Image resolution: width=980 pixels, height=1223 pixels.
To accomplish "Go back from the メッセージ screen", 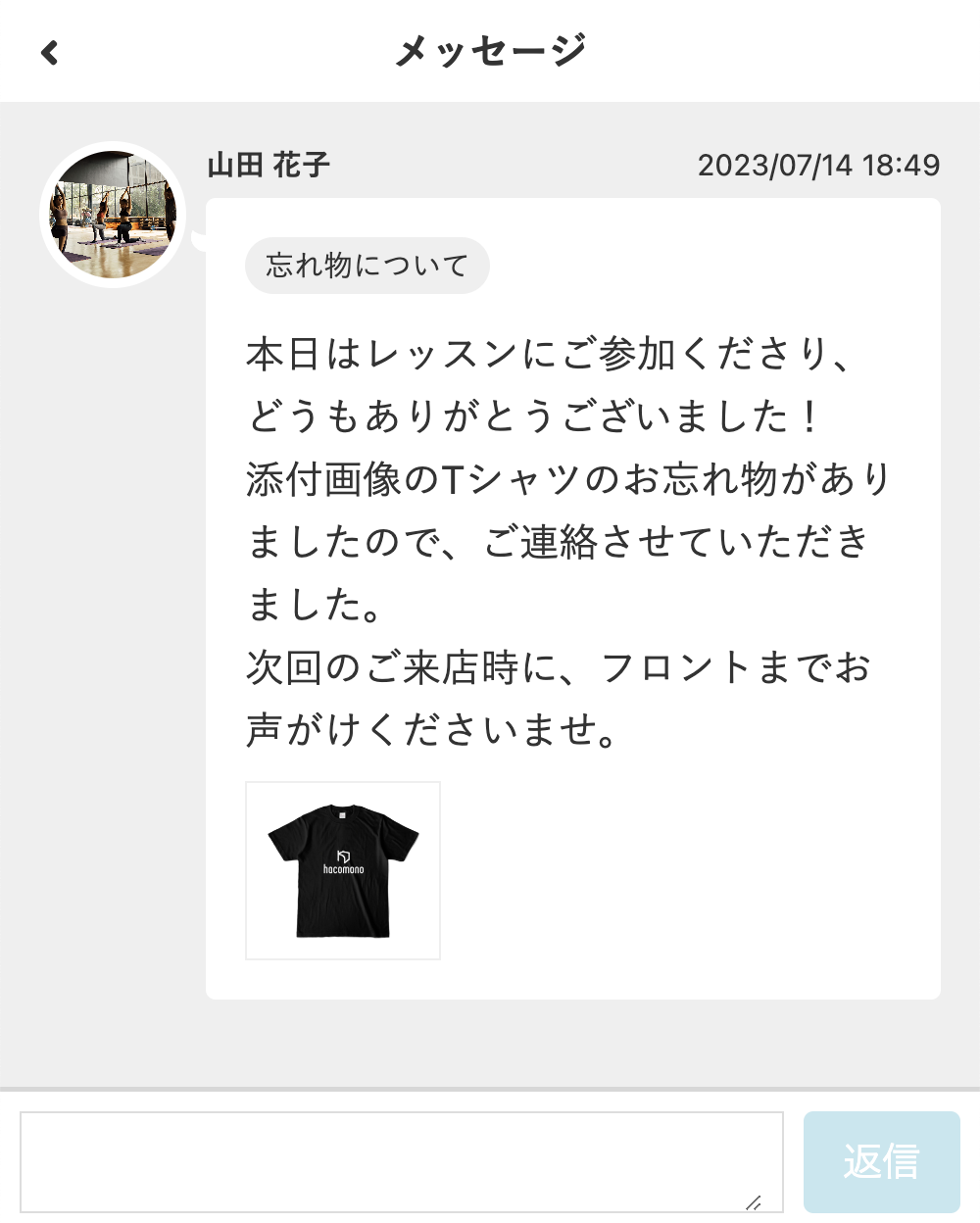I will click(50, 52).
